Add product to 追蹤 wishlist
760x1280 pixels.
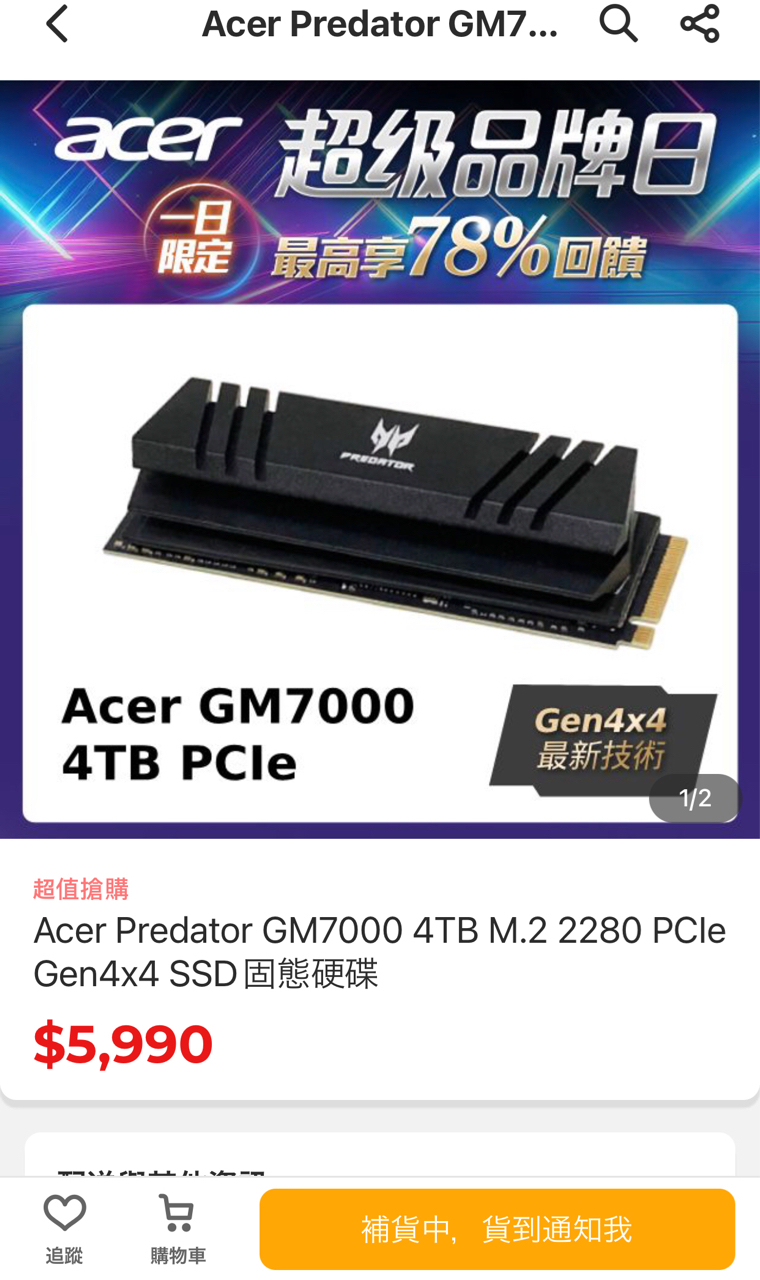(x=64, y=1228)
